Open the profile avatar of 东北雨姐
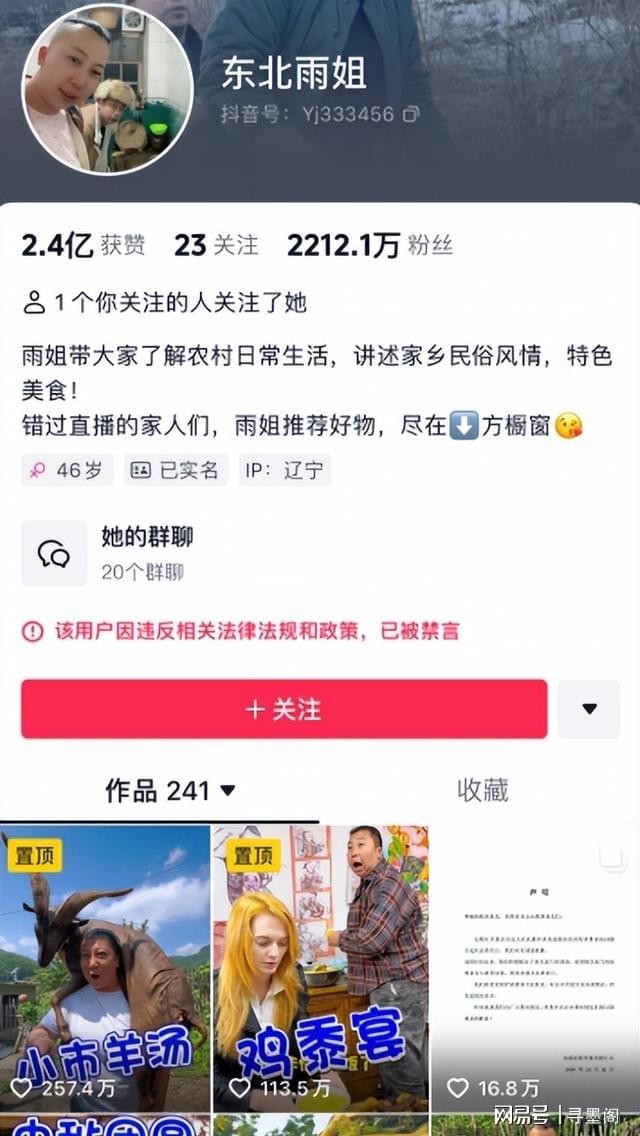Viewport: 640px width, 1136px height. click(107, 93)
